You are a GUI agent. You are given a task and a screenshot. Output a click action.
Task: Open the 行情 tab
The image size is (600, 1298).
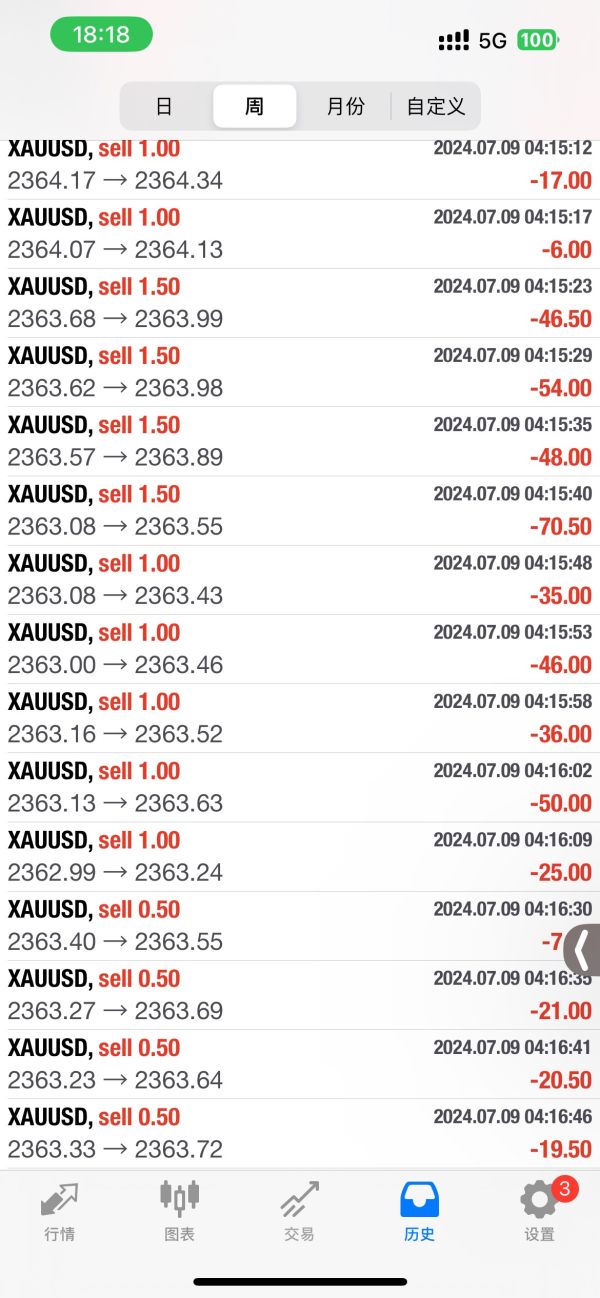pos(60,1210)
